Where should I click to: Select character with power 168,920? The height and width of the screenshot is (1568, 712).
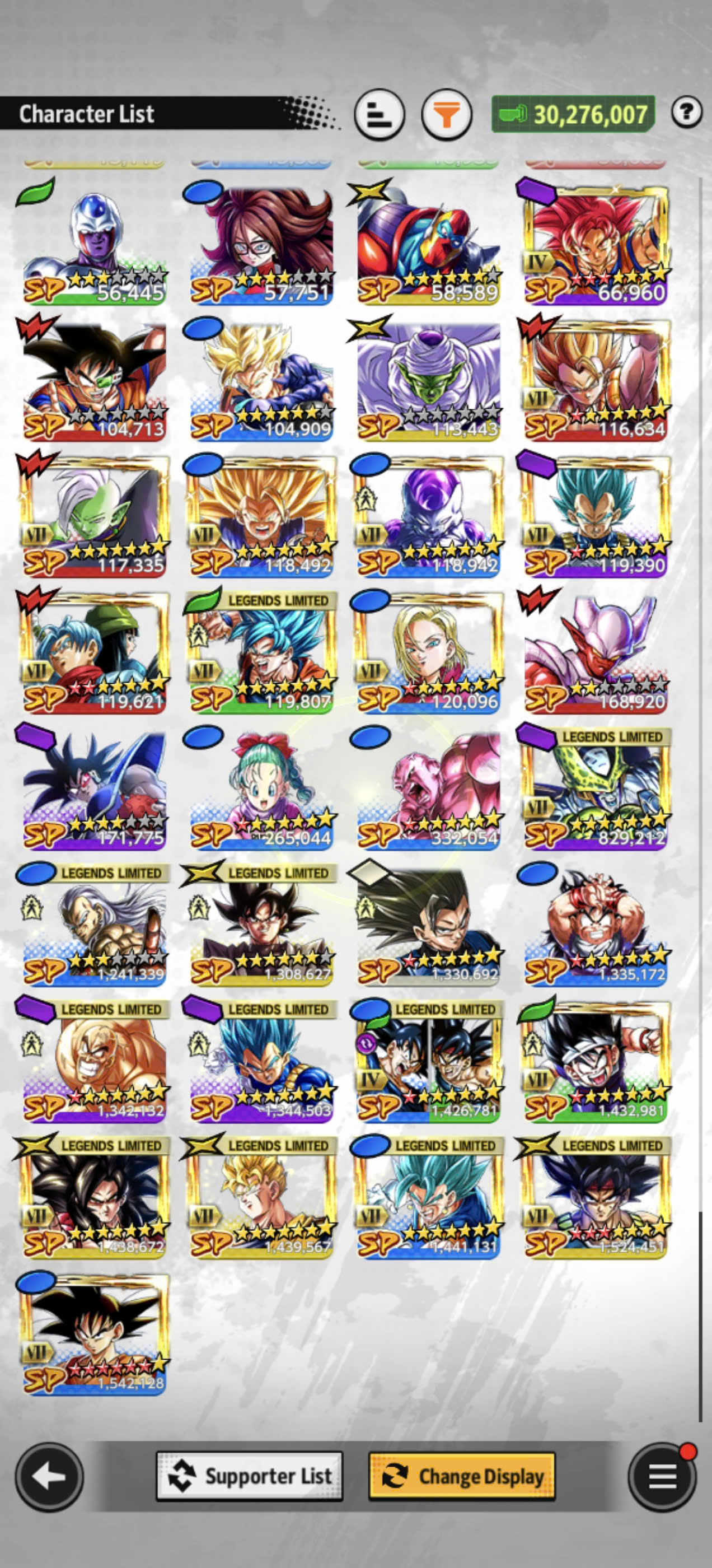coord(596,654)
